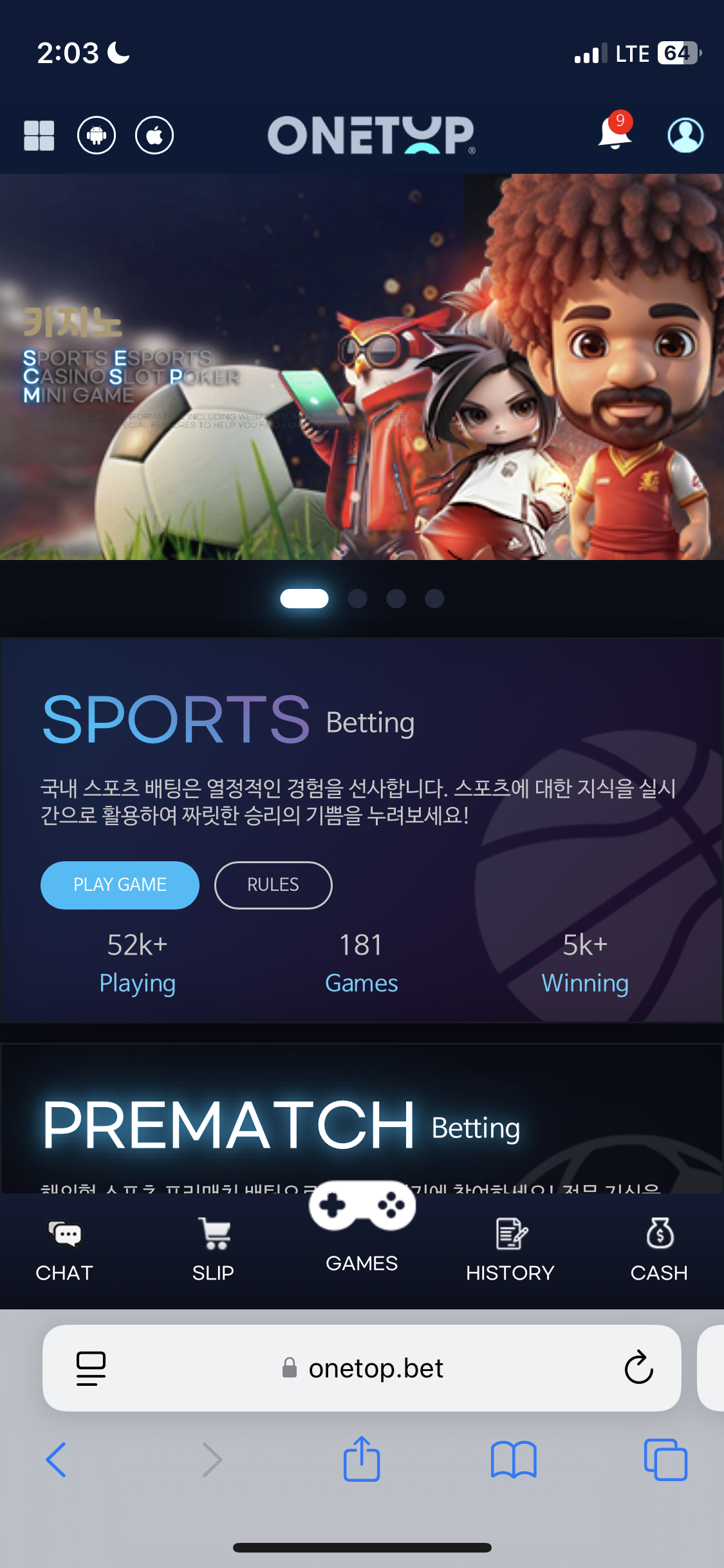This screenshot has width=724, height=1568.
Task: Open the grid menu icon
Action: (x=39, y=136)
